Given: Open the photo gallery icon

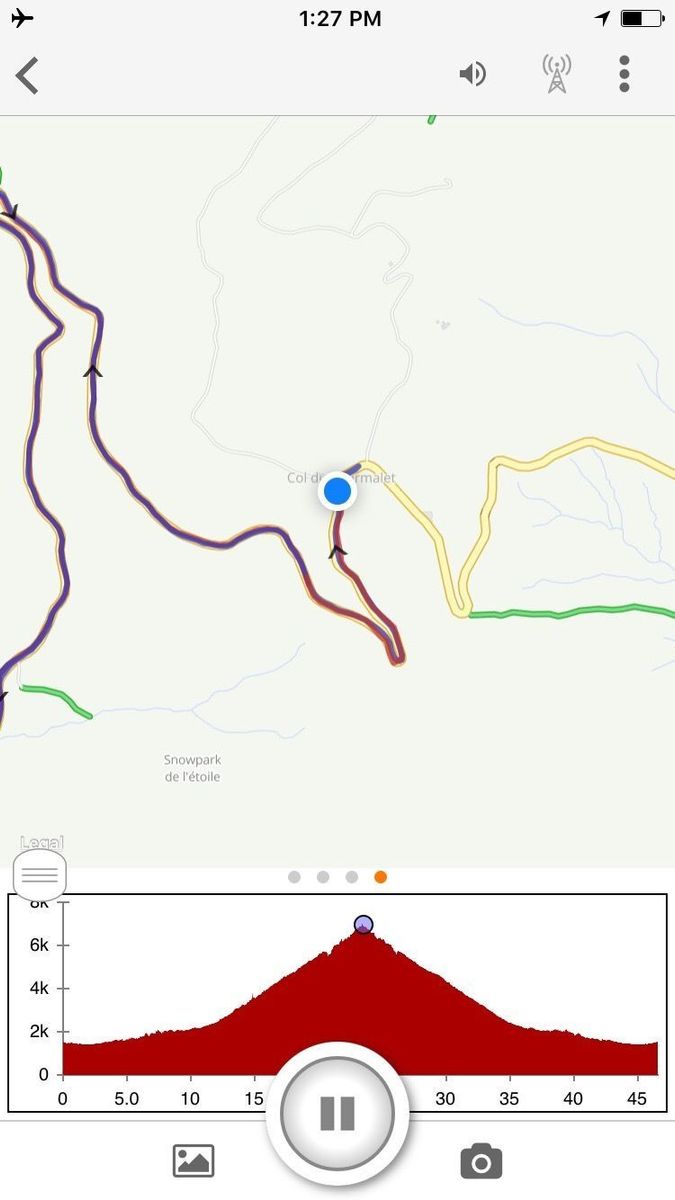Looking at the screenshot, I should (x=193, y=1161).
